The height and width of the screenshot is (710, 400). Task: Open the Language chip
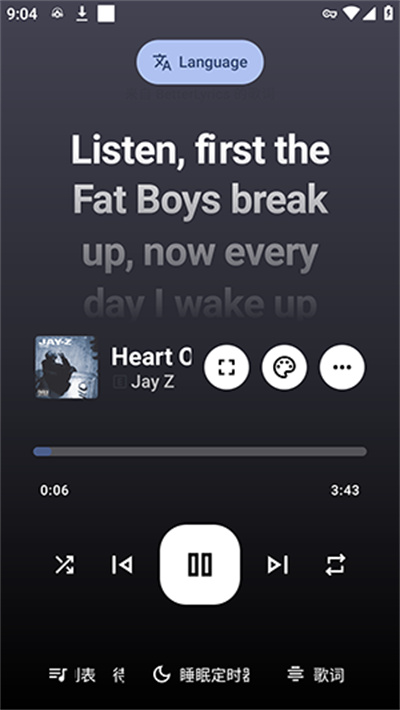click(200, 62)
